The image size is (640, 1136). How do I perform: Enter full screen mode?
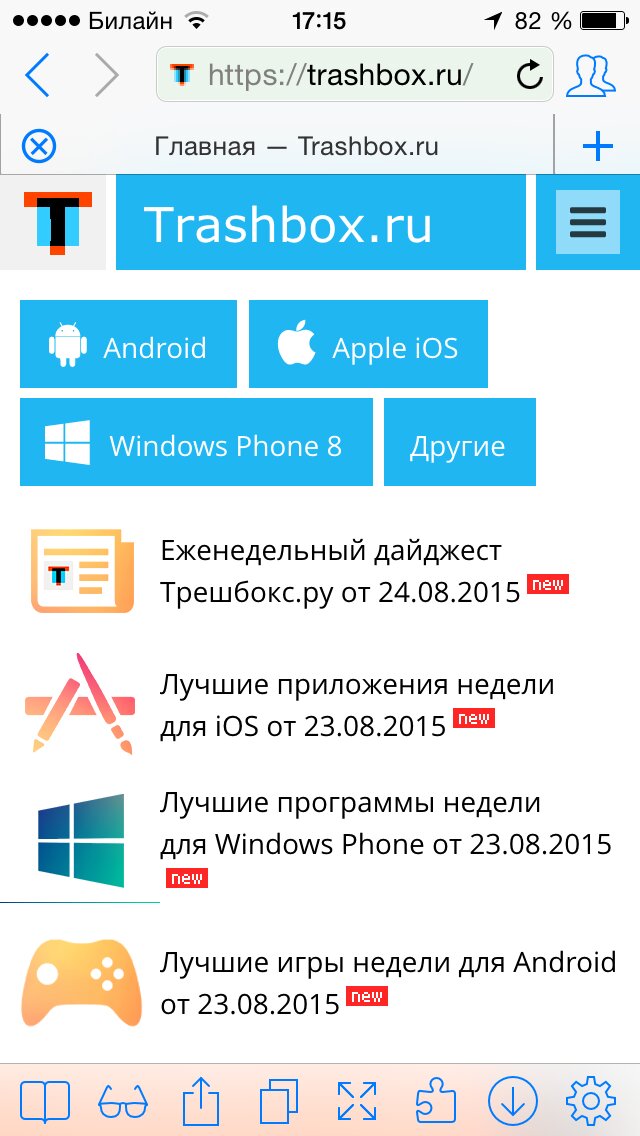point(356,1101)
